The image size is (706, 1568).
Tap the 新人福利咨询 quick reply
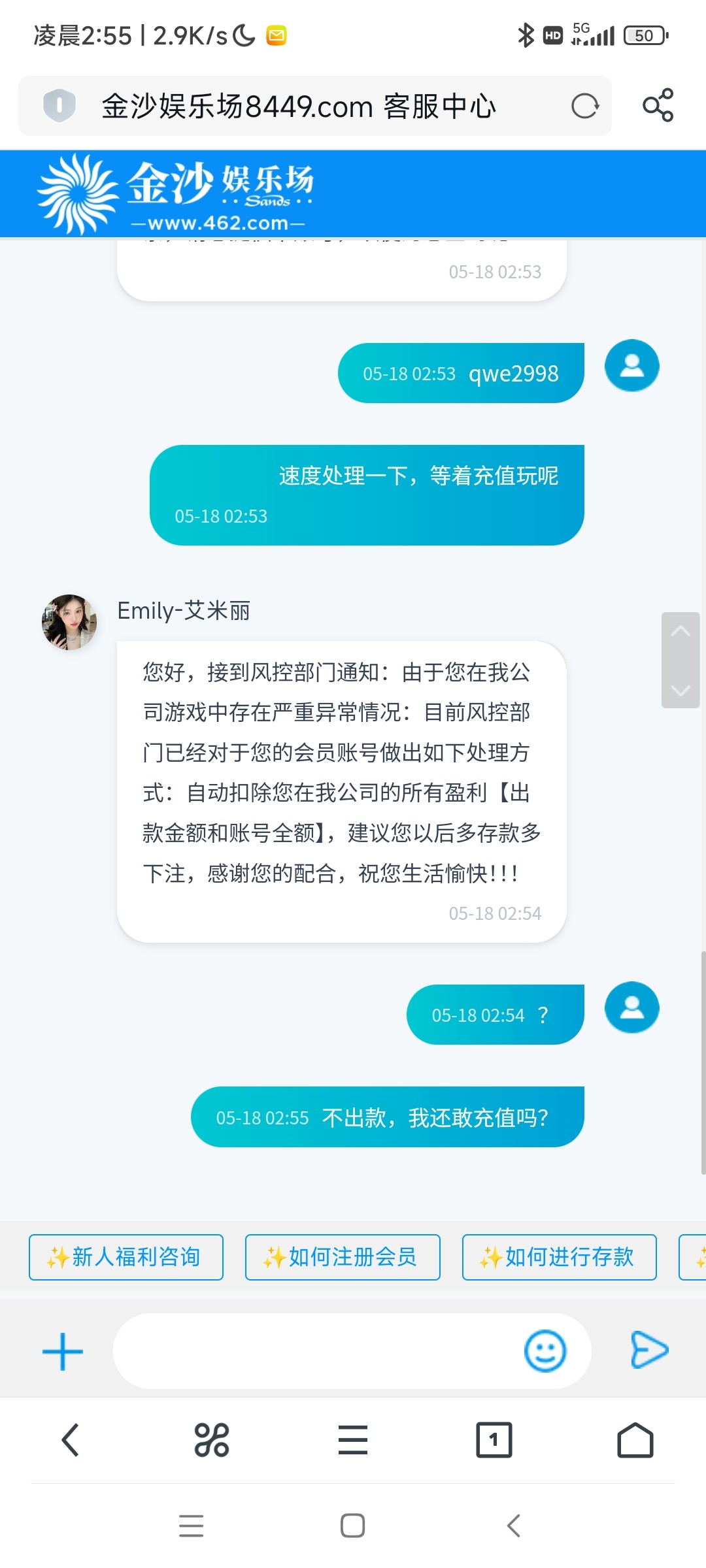pyautogui.click(x=126, y=1256)
